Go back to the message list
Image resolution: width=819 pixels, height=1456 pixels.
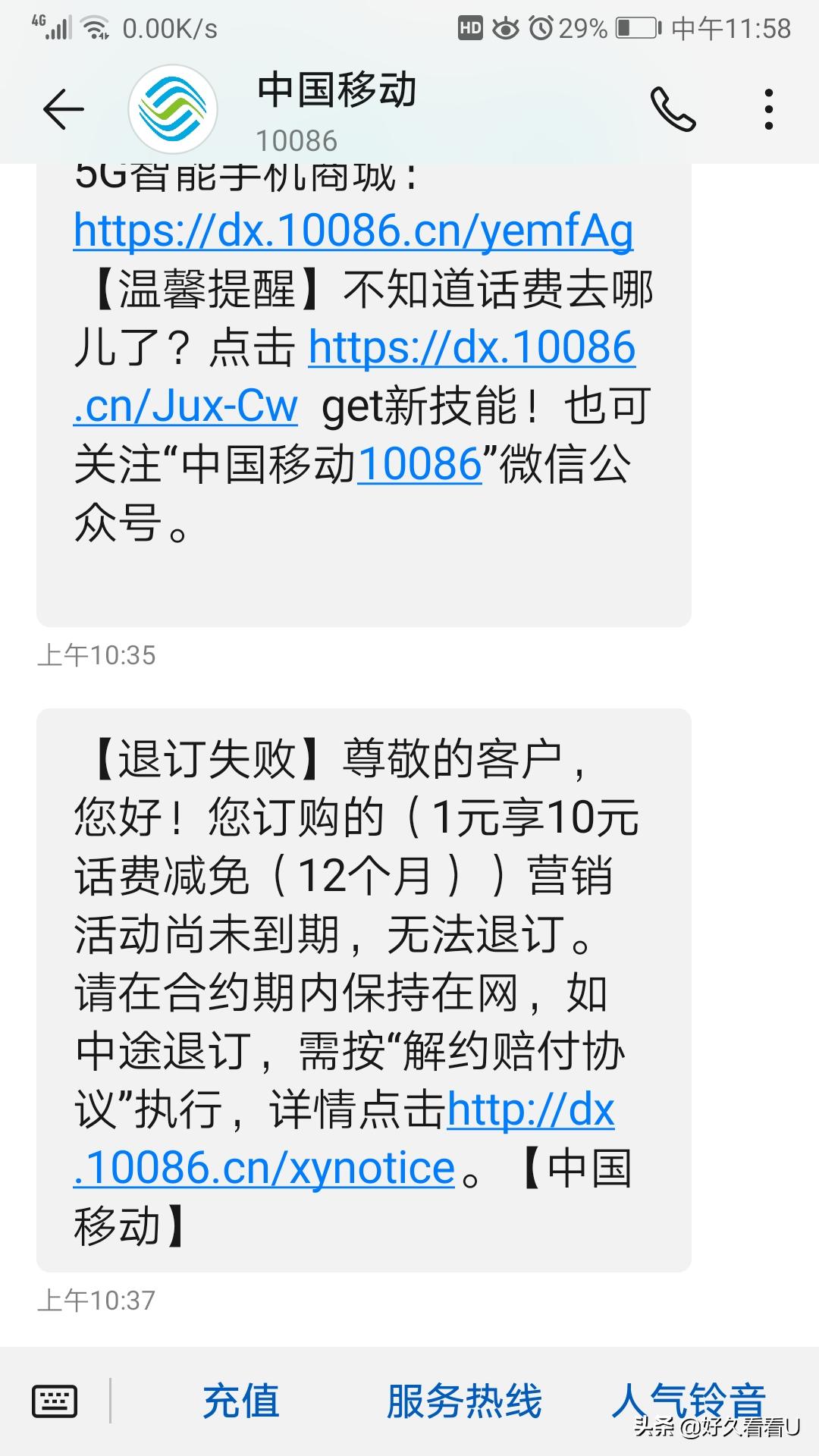64,110
